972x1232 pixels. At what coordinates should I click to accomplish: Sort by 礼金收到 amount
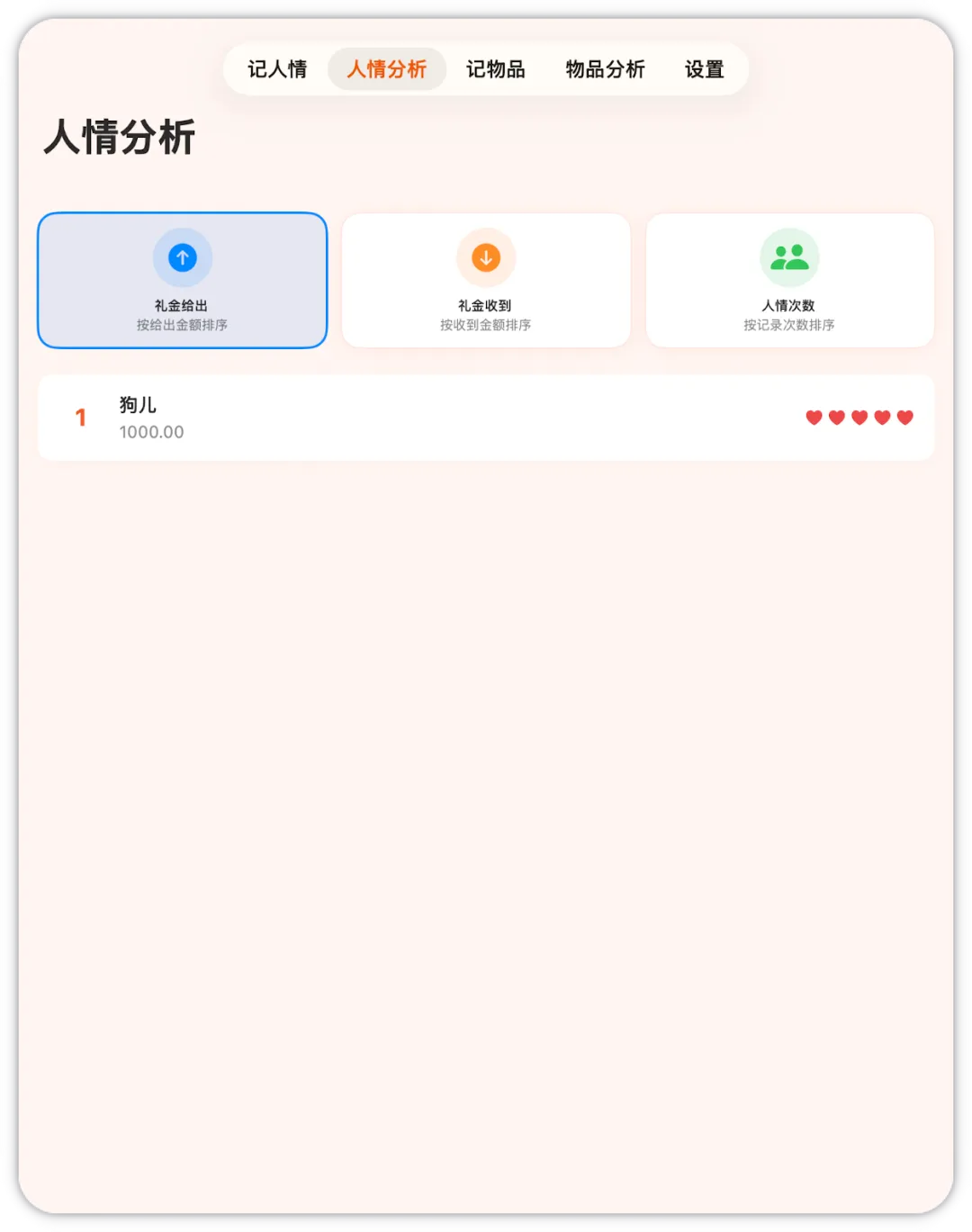[486, 280]
